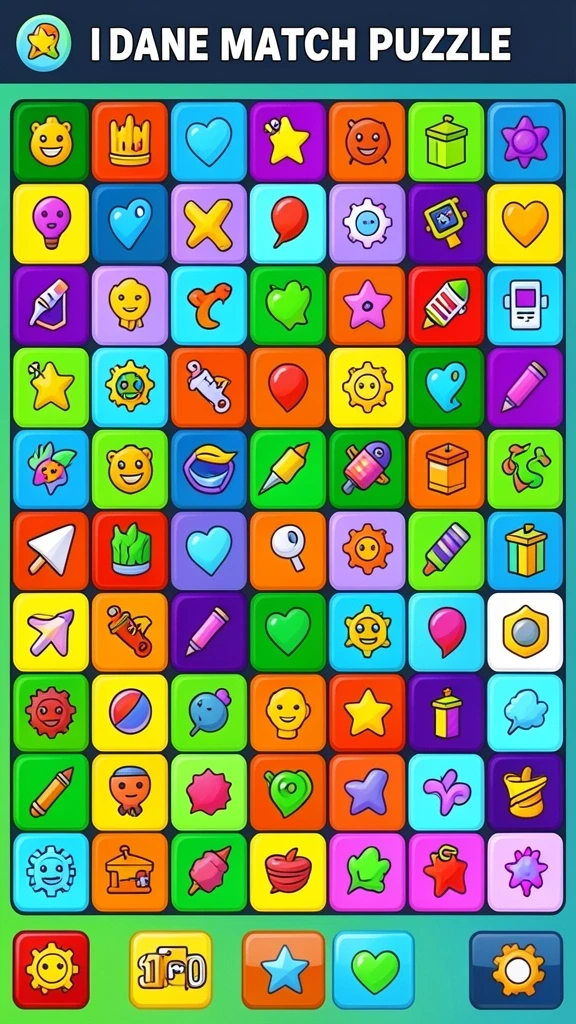The width and height of the screenshot is (576, 1024).
Task: Select the purple light bulb tile
Action: 51,223
